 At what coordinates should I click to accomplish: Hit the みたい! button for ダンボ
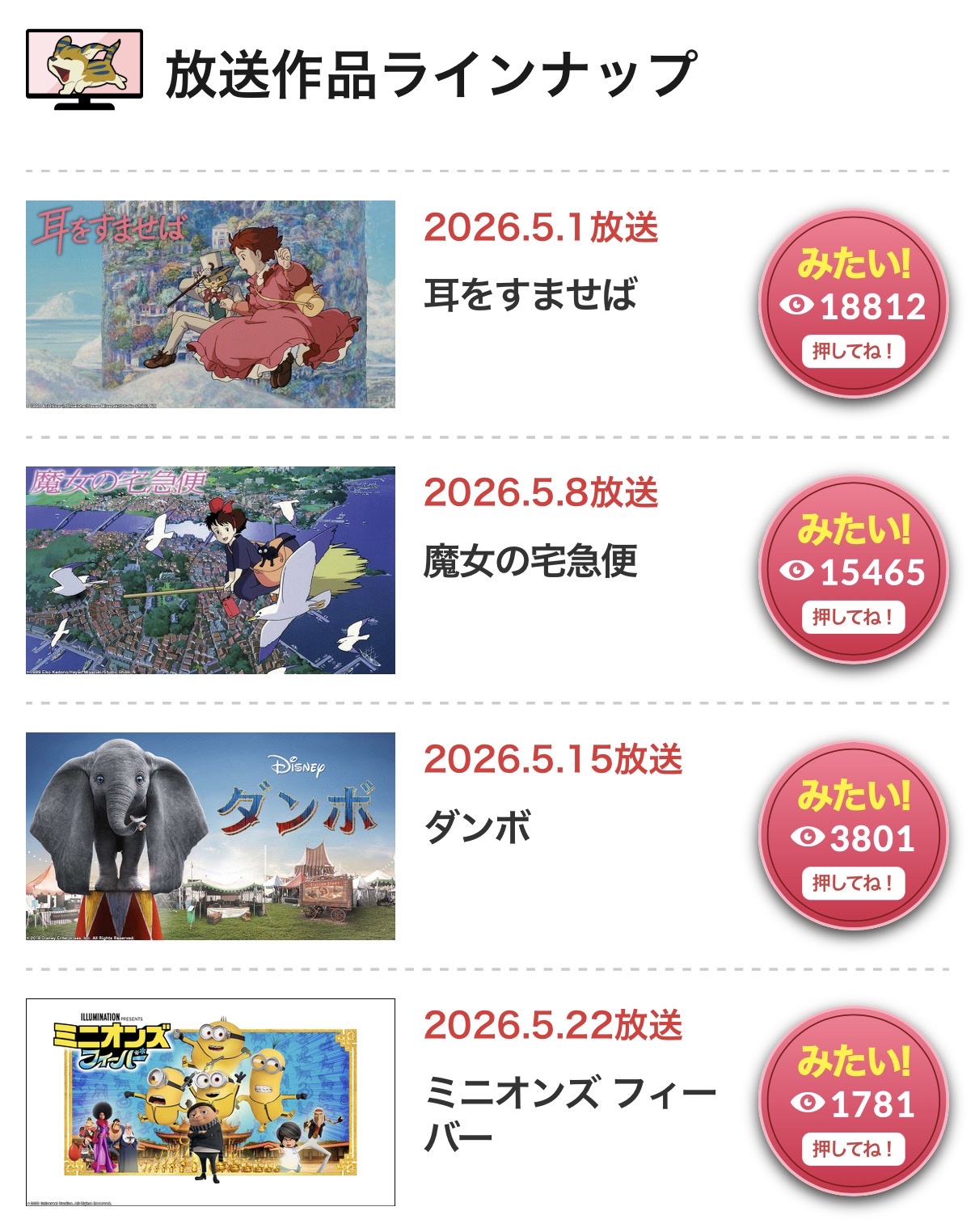(x=853, y=837)
